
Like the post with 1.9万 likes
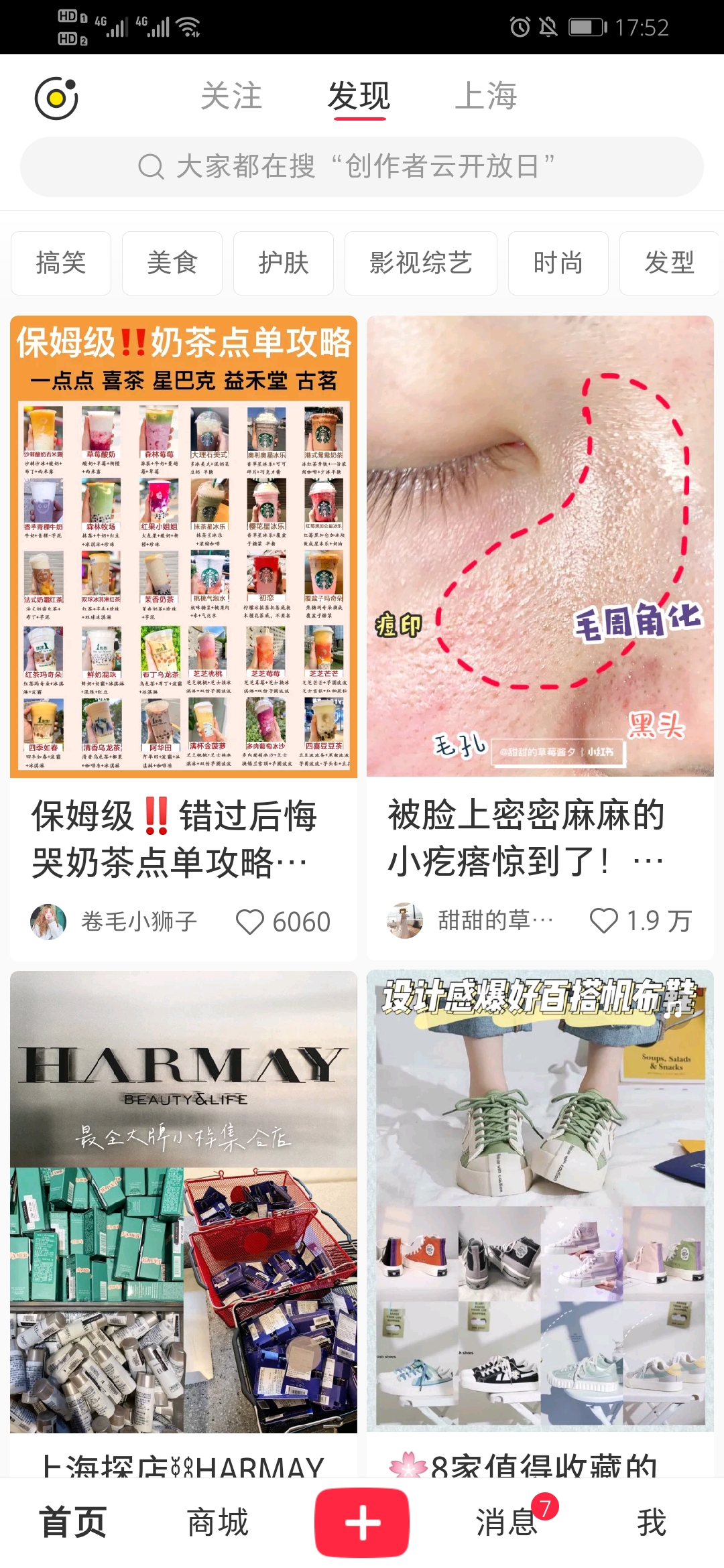pyautogui.click(x=604, y=921)
